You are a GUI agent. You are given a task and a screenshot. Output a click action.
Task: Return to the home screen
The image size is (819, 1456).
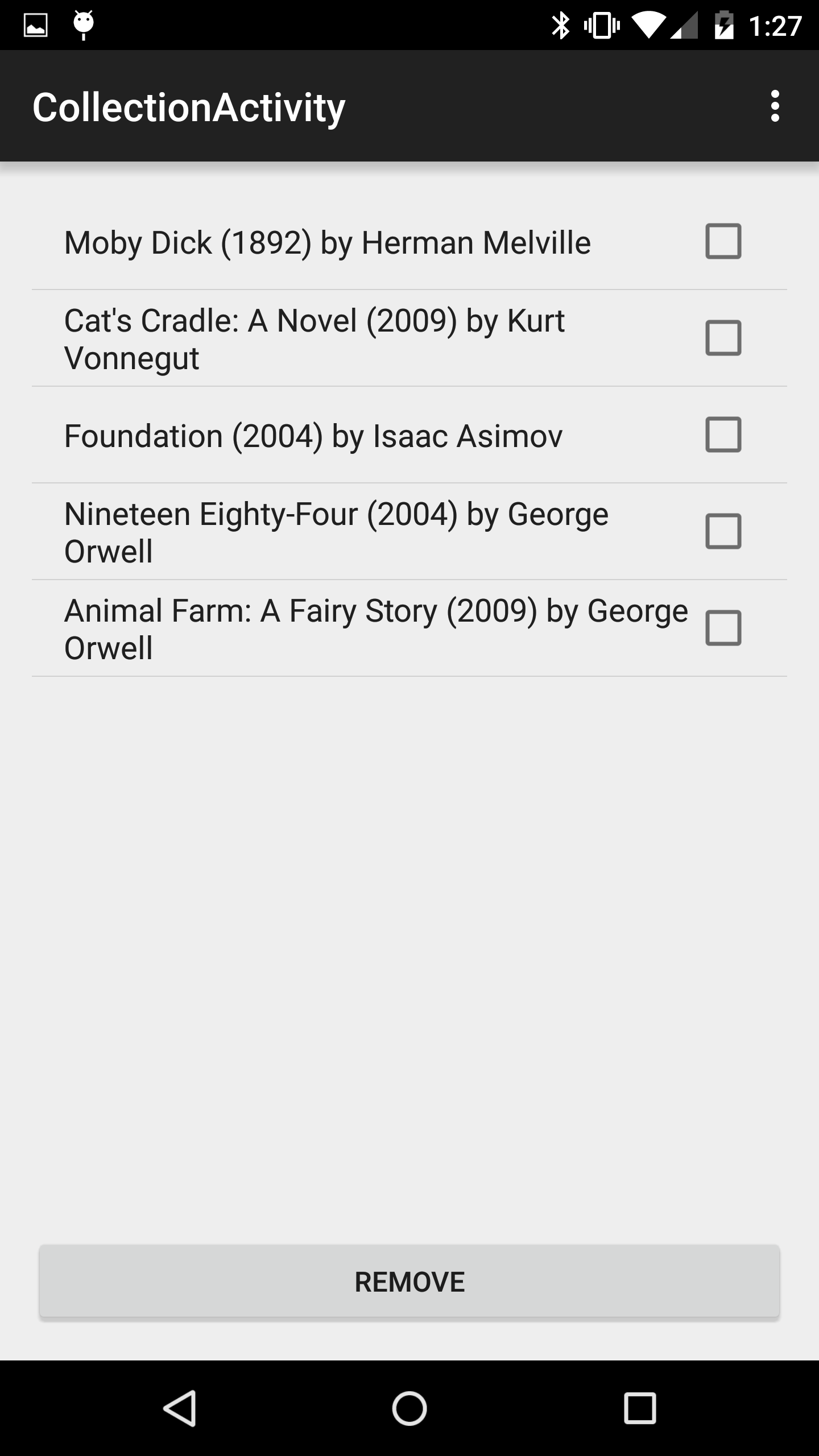[409, 1408]
